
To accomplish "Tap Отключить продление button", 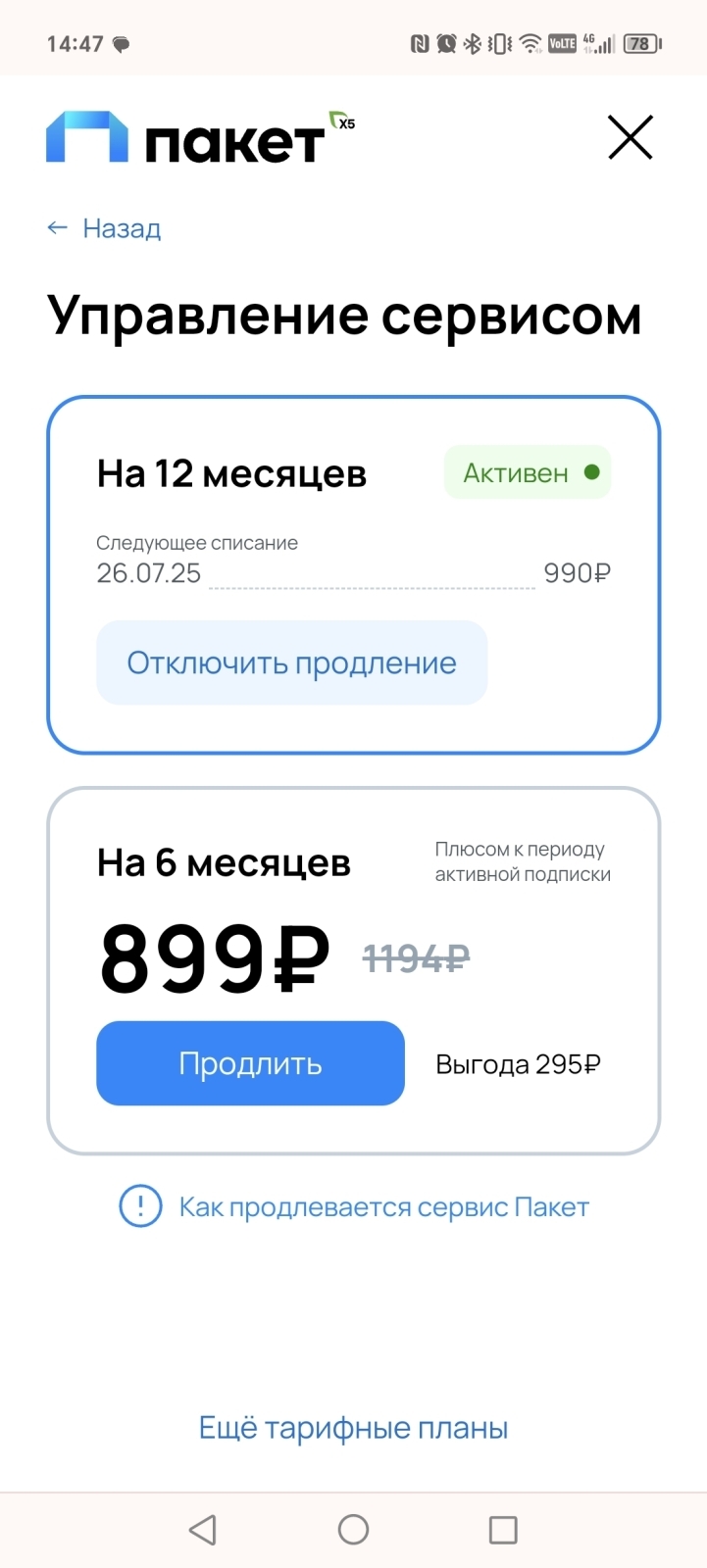I will click(291, 662).
